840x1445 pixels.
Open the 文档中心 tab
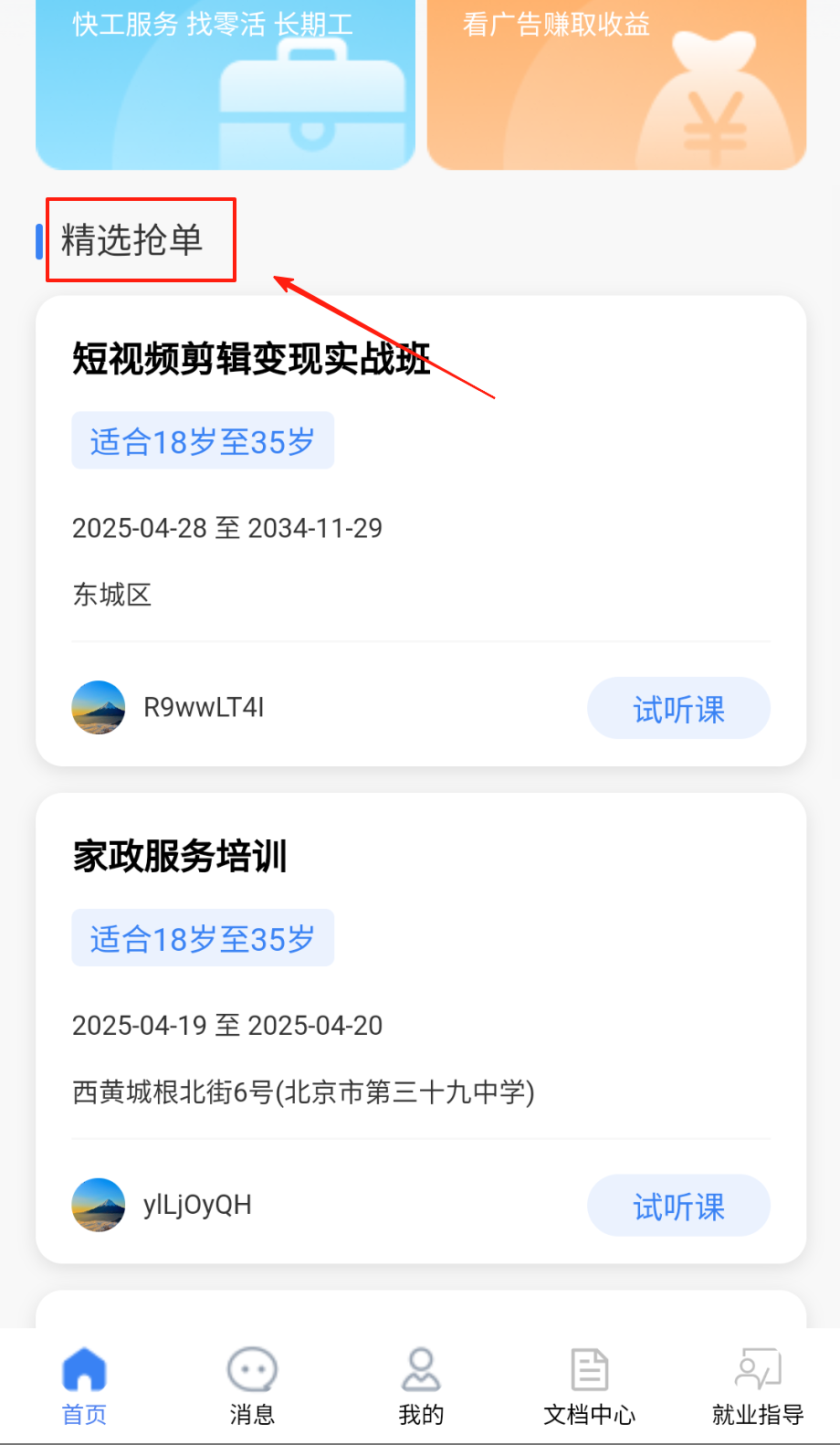[589, 1385]
